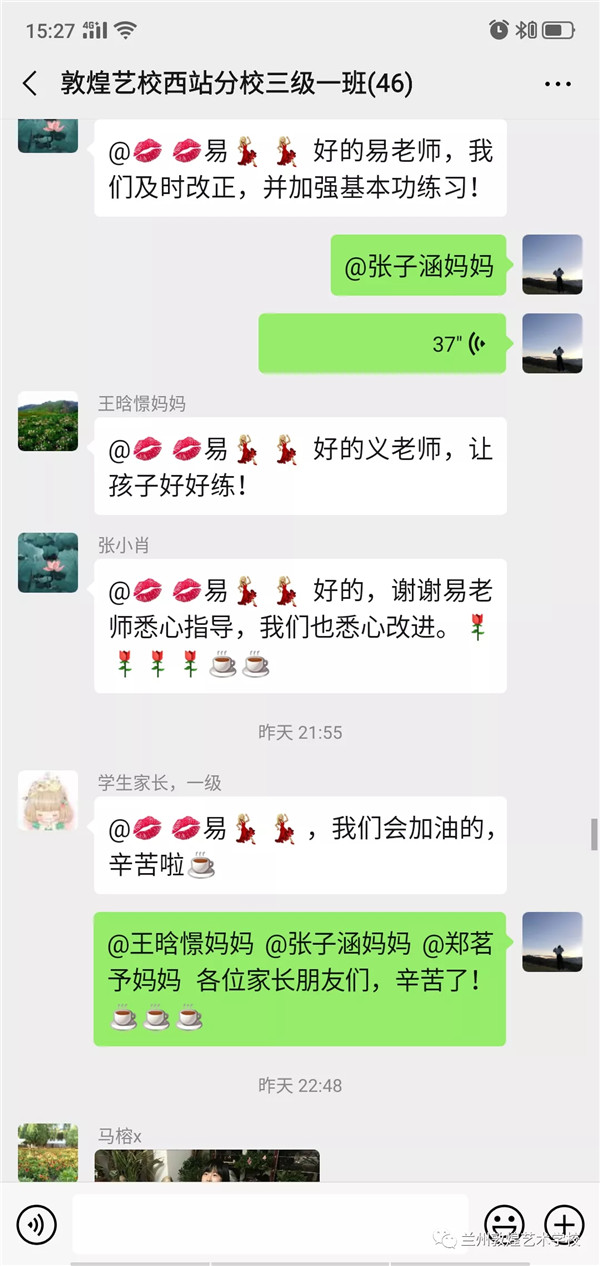600x1266 pixels.
Task: Open the photo sent by 马榕x
Action: tap(207, 1166)
